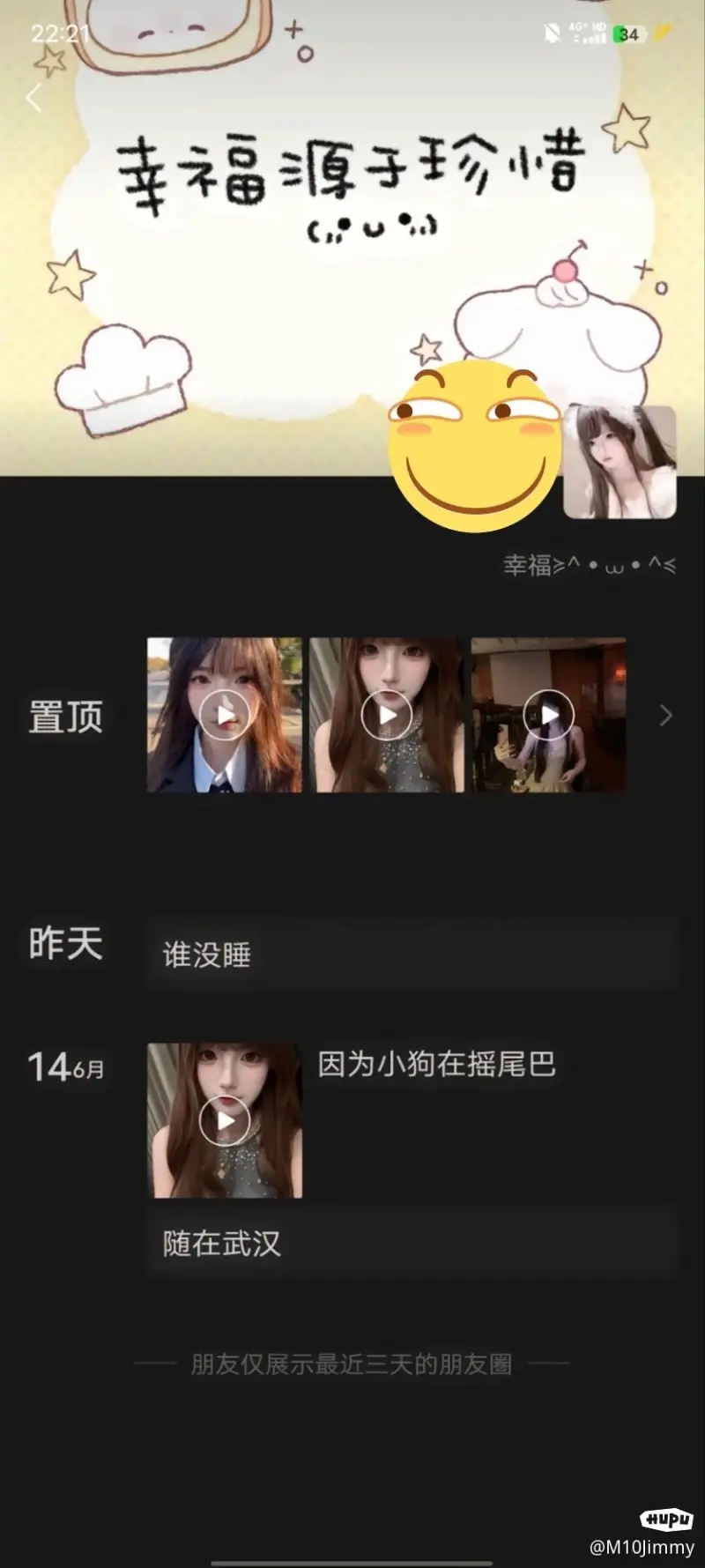This screenshot has width=705, height=1568.
Task: Play the second pinned video
Action: tap(386, 715)
